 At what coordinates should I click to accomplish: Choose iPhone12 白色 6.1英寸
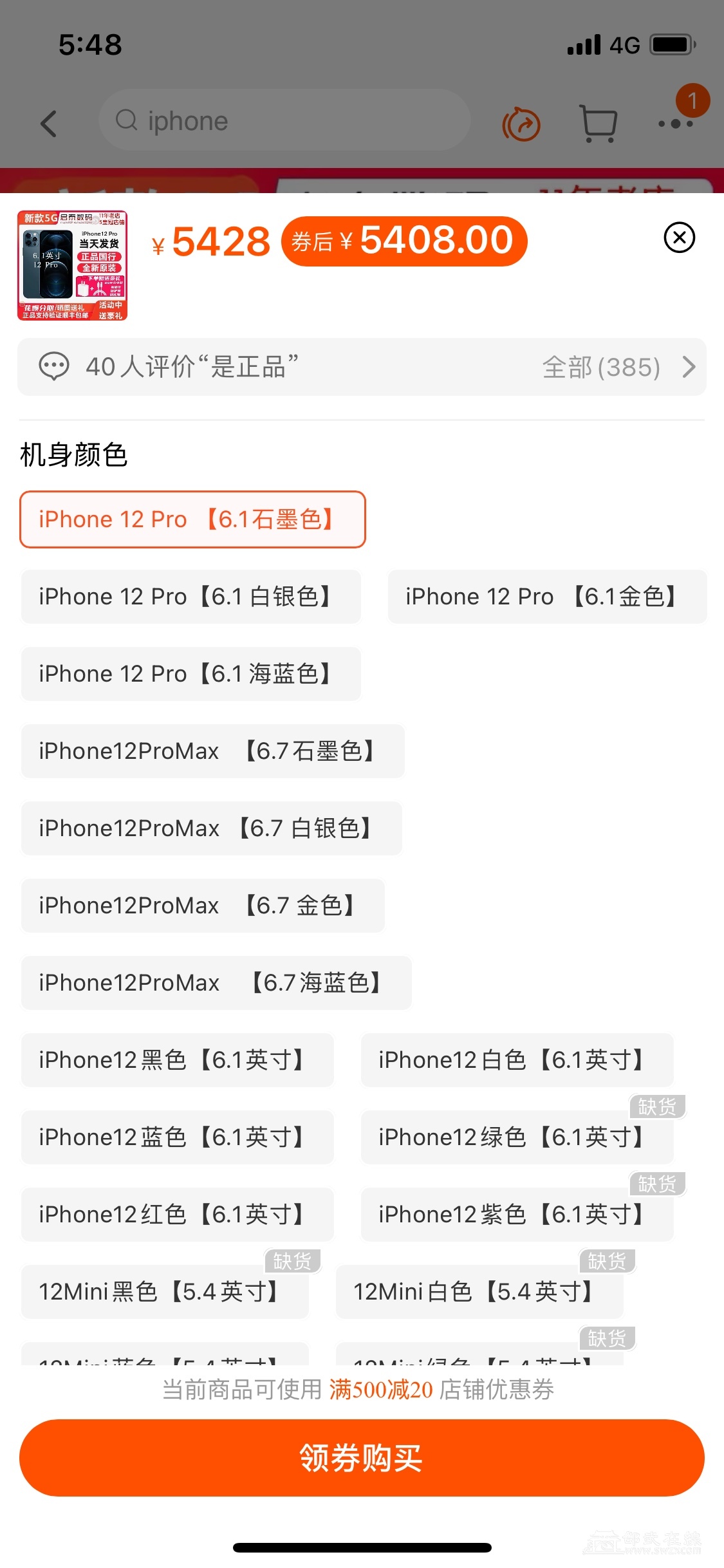pyautogui.click(x=517, y=1060)
